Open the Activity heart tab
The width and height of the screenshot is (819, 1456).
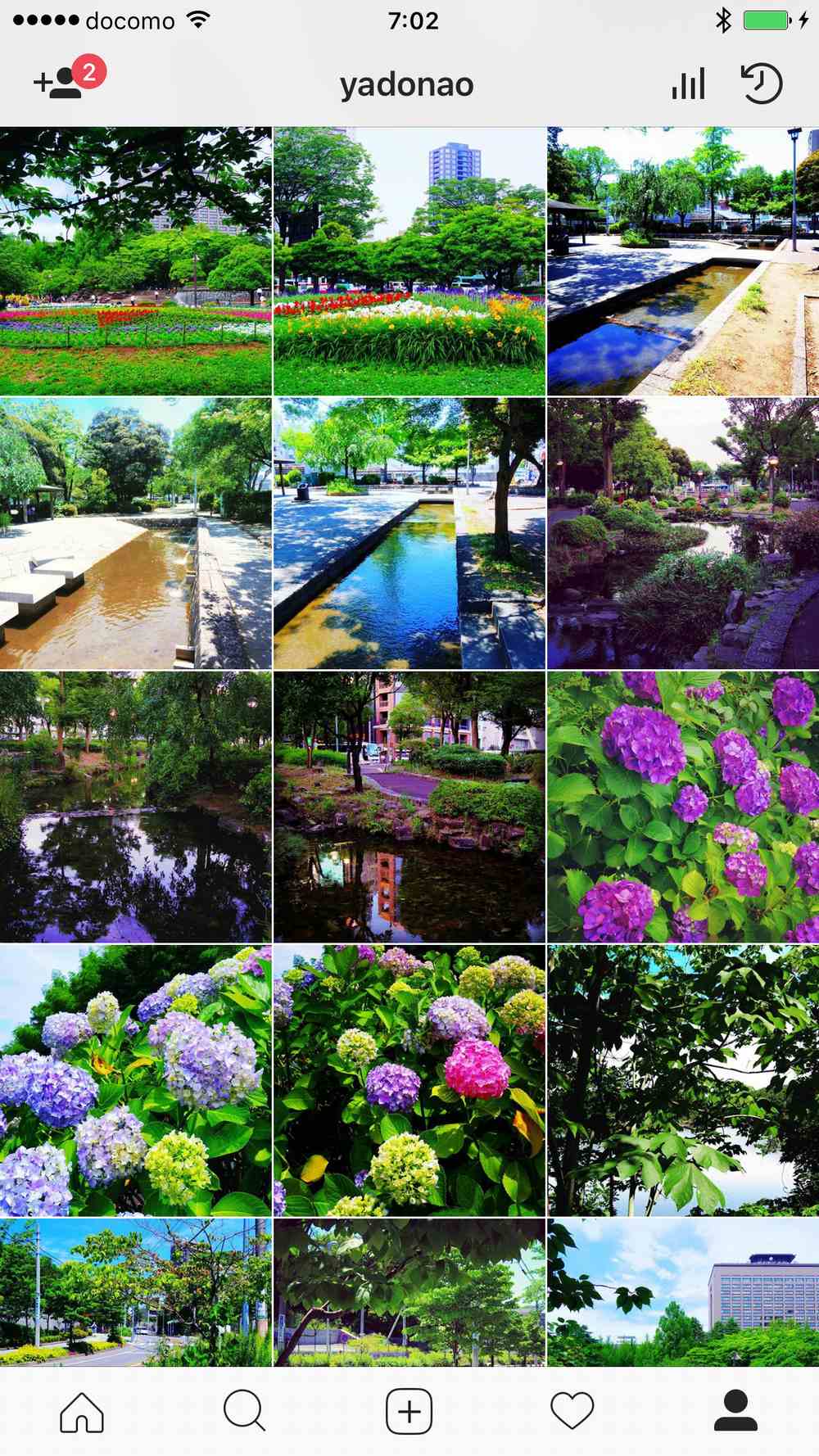click(x=572, y=1411)
